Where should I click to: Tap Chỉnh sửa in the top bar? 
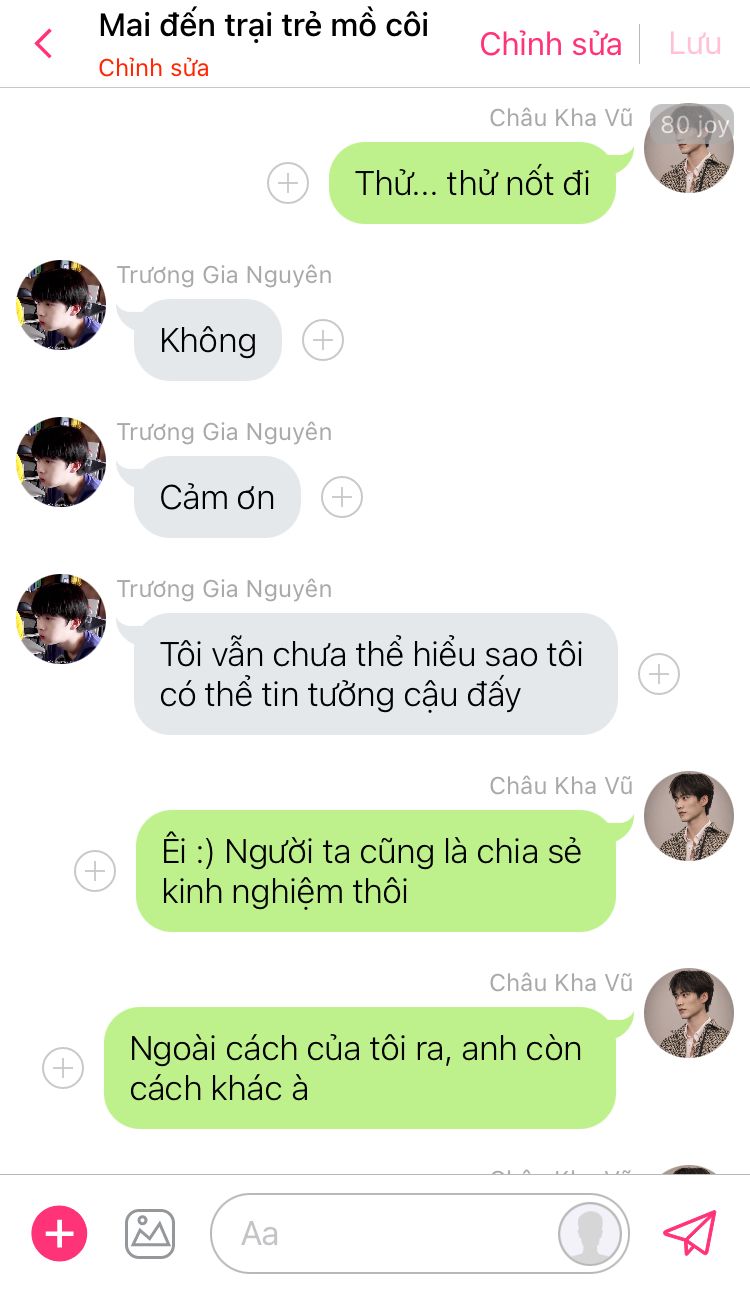[550, 44]
